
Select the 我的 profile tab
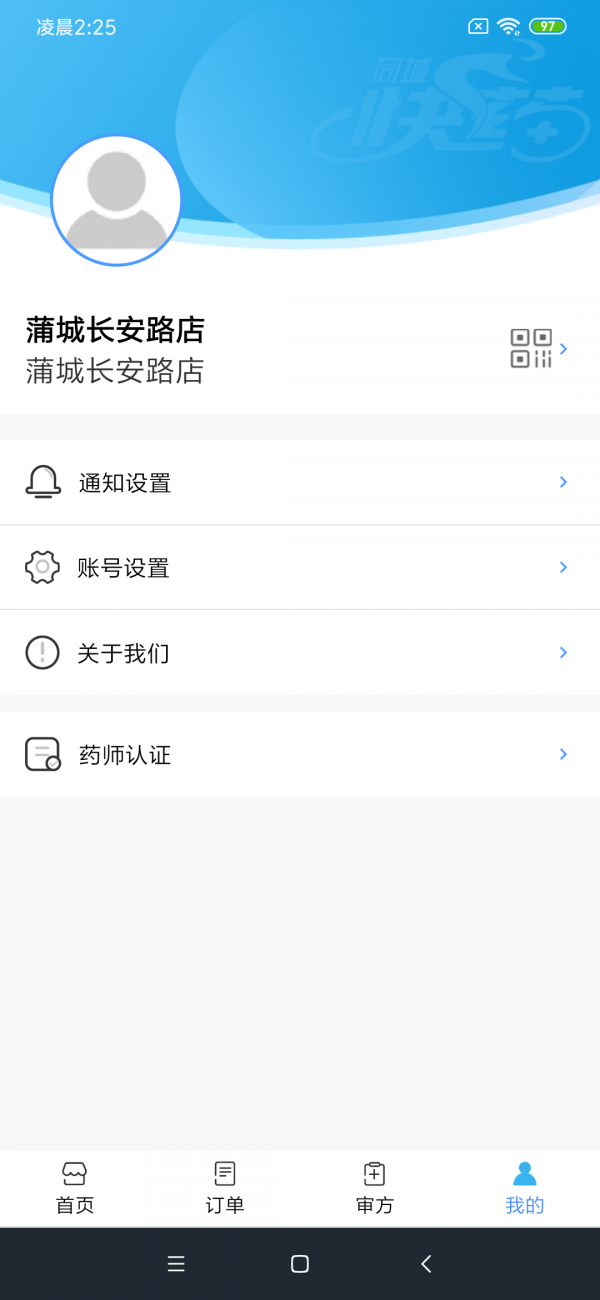pos(525,1188)
